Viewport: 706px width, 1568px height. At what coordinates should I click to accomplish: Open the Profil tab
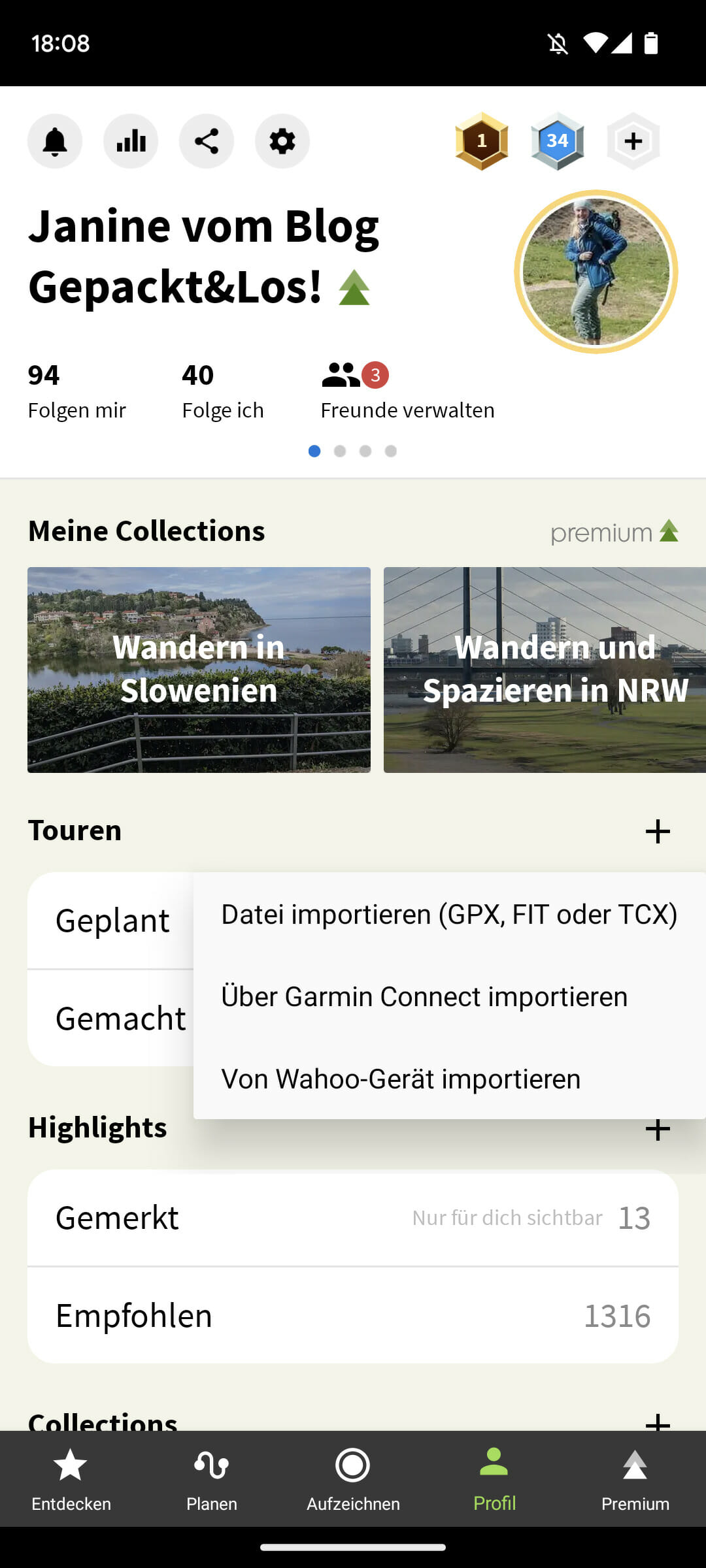494,1483
